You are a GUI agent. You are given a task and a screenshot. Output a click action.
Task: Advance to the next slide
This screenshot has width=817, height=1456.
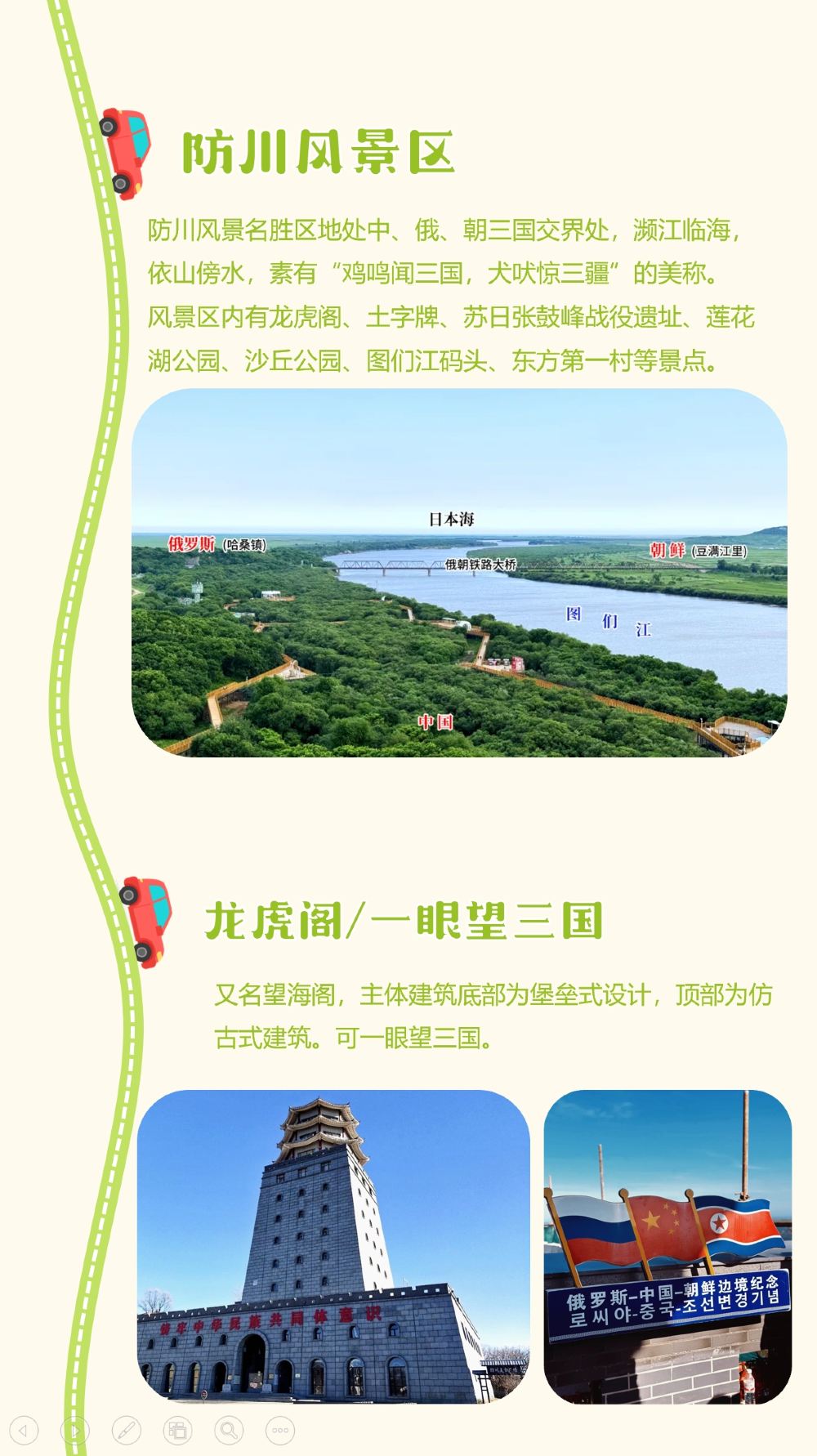(x=75, y=1430)
